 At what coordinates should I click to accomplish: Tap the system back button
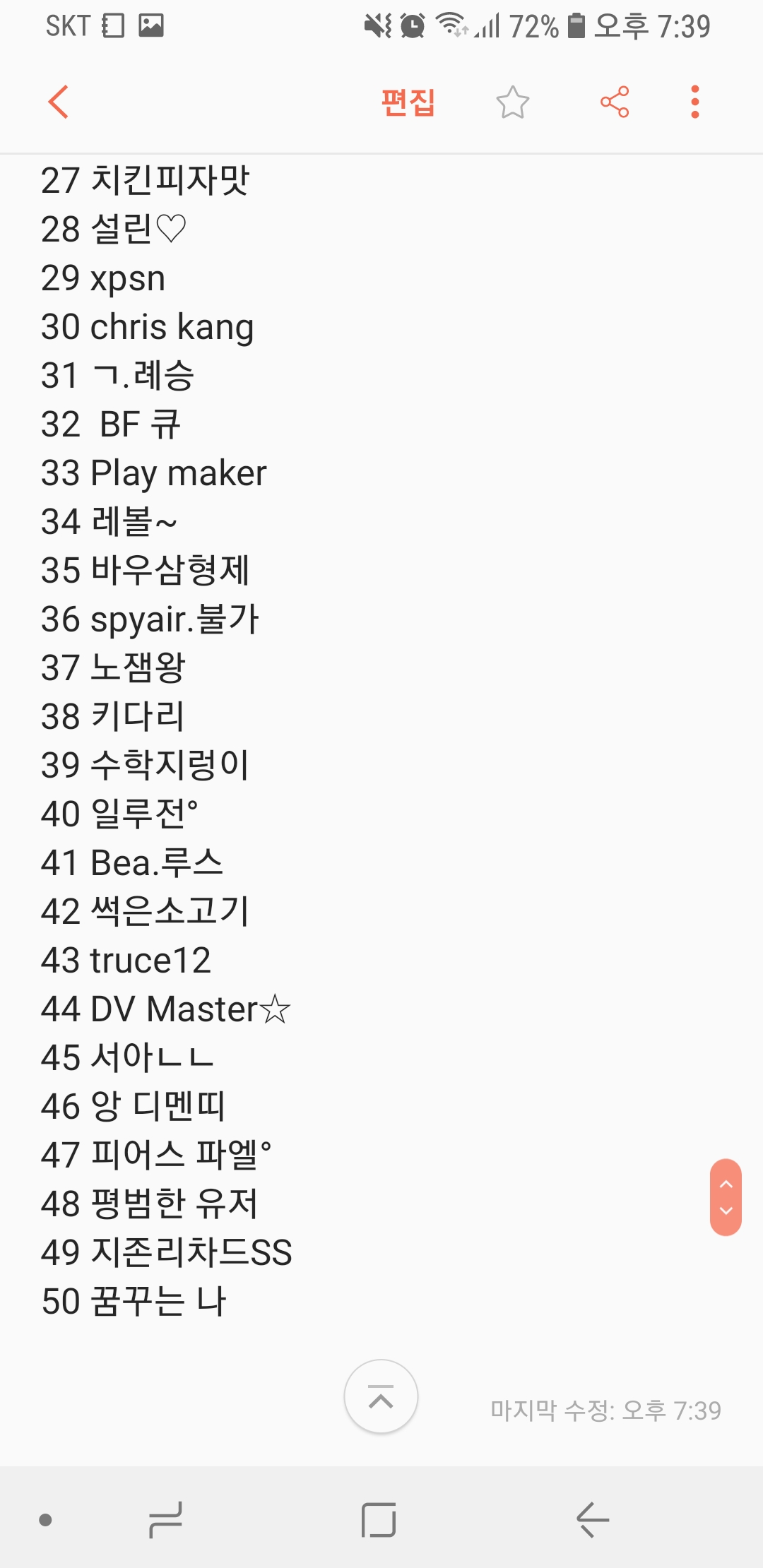[592, 1519]
